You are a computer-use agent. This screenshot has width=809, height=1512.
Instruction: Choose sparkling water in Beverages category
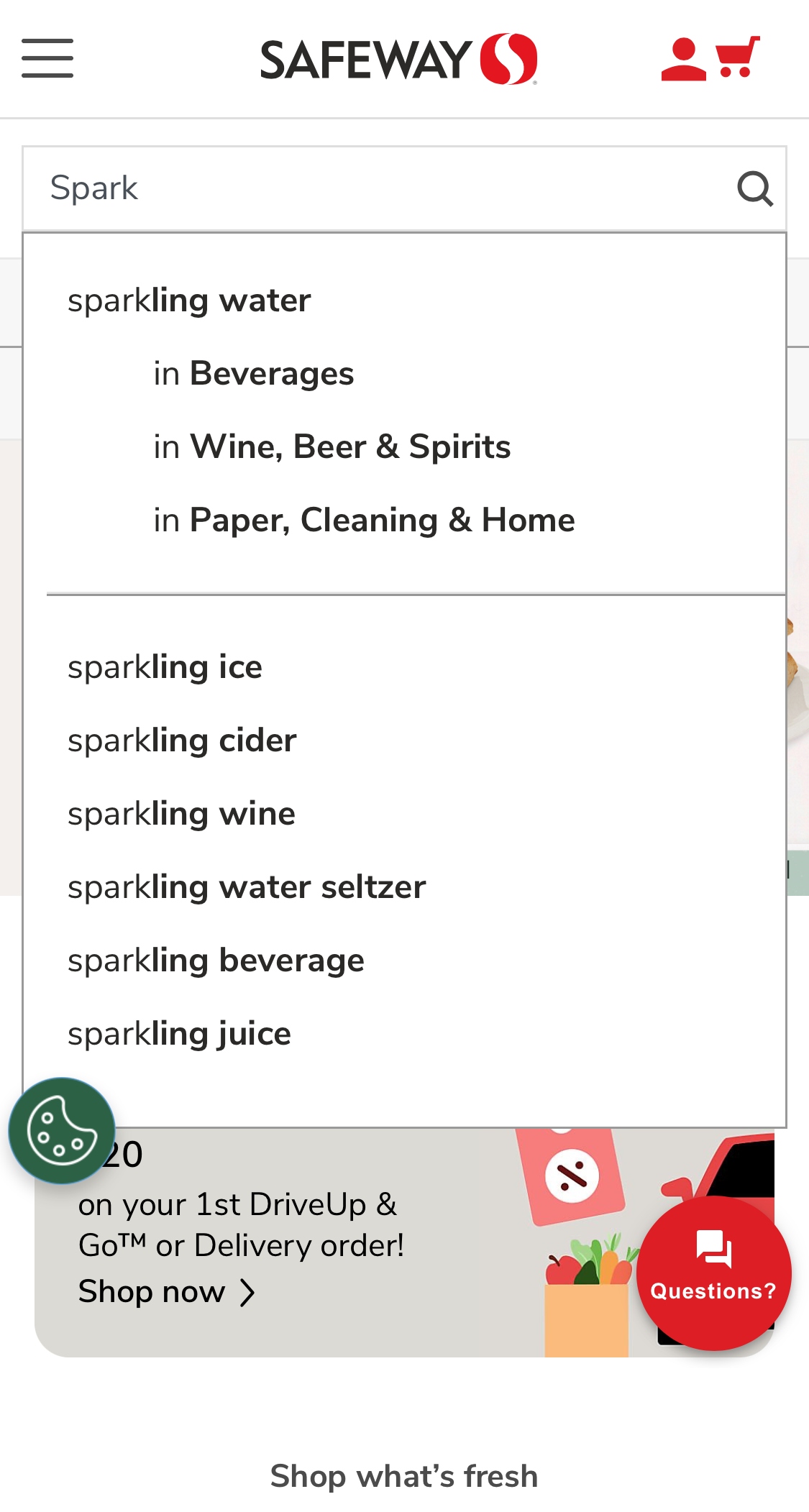[x=253, y=373]
